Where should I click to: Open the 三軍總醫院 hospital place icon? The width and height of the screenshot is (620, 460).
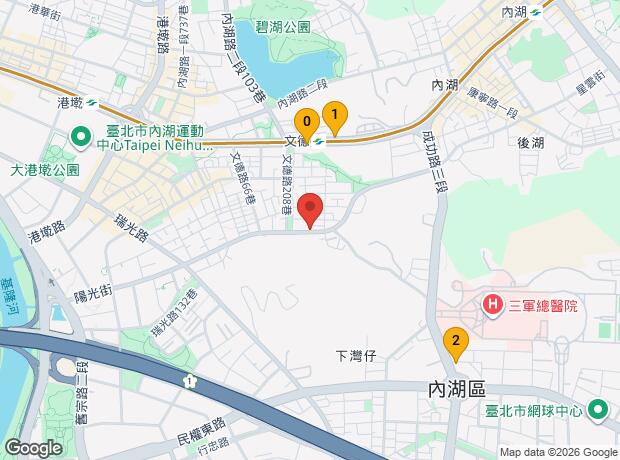[493, 305]
